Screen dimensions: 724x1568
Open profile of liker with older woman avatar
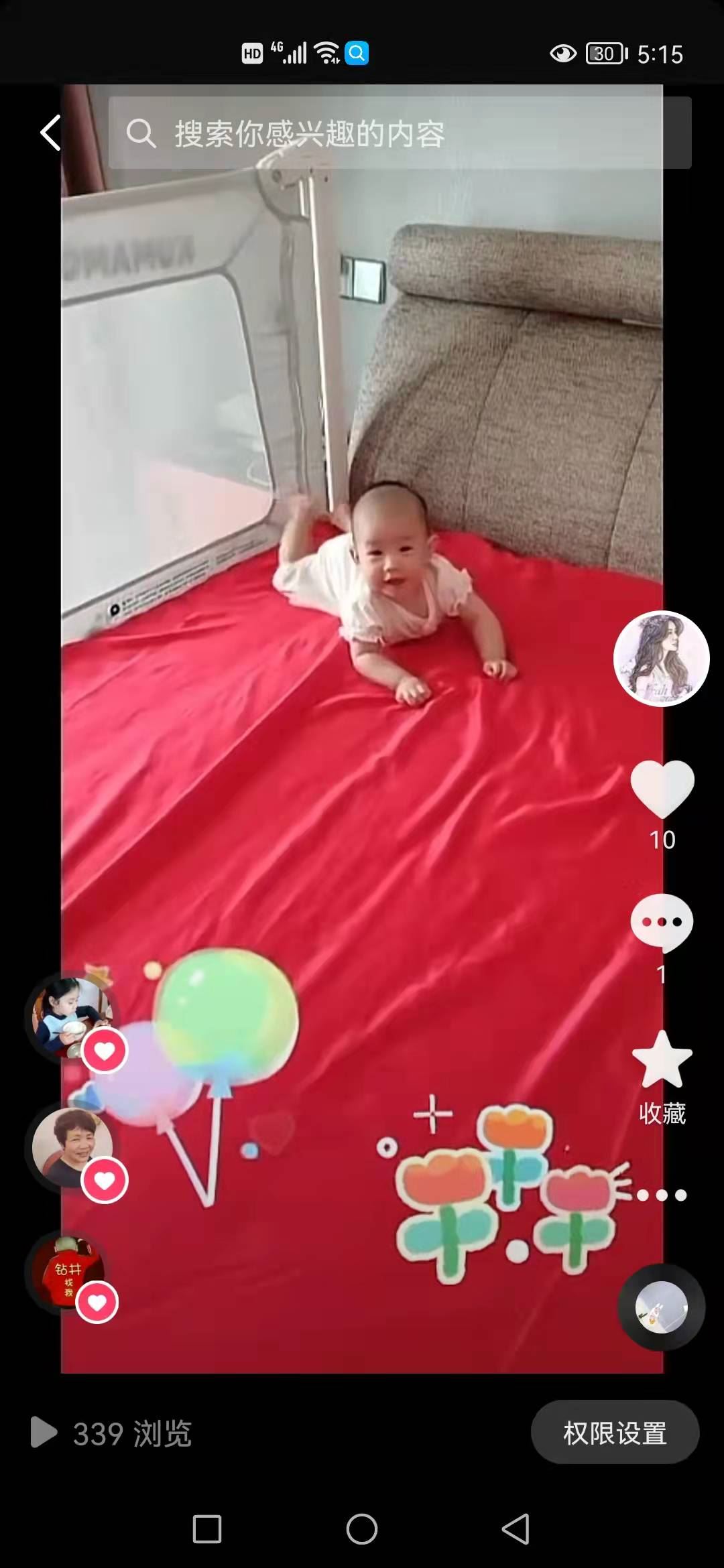pyautogui.click(x=71, y=1146)
